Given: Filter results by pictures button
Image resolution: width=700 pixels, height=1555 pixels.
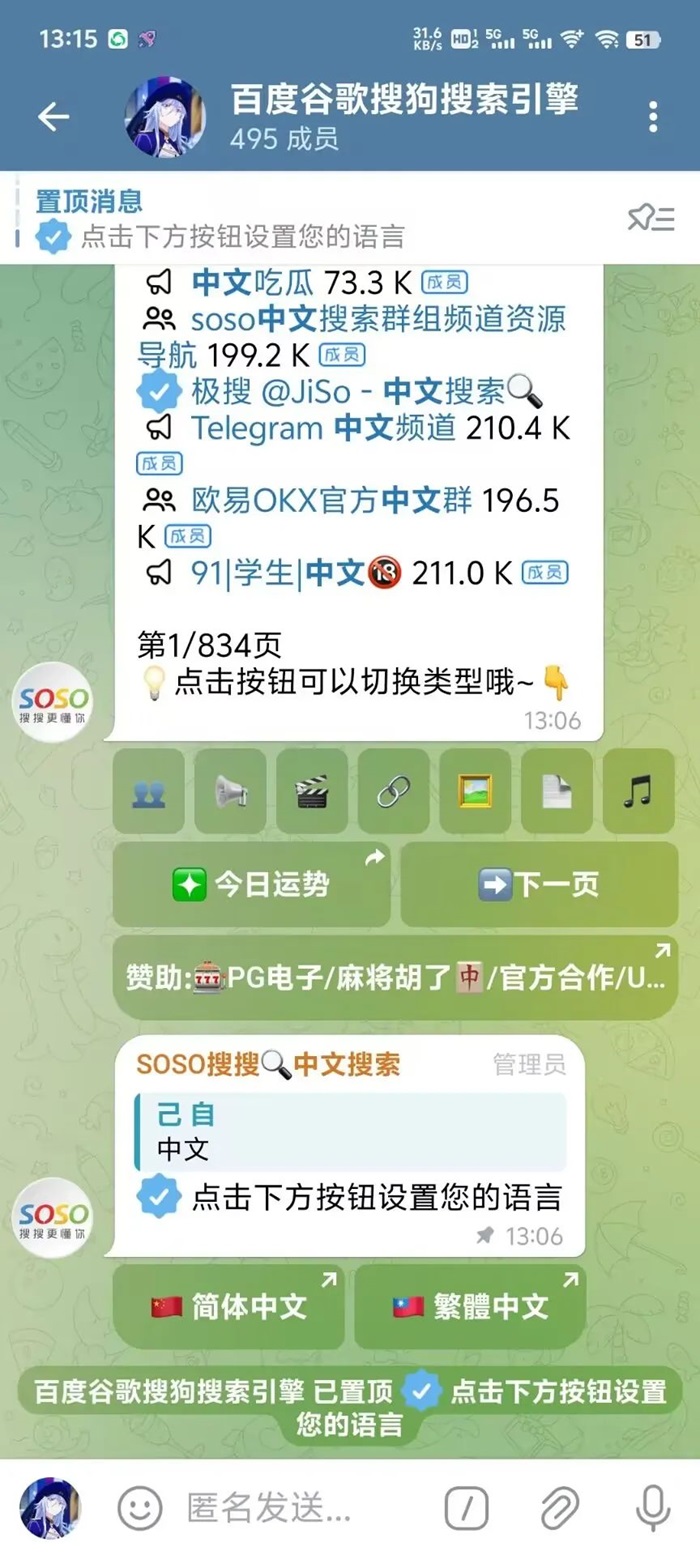Looking at the screenshot, I should (475, 791).
